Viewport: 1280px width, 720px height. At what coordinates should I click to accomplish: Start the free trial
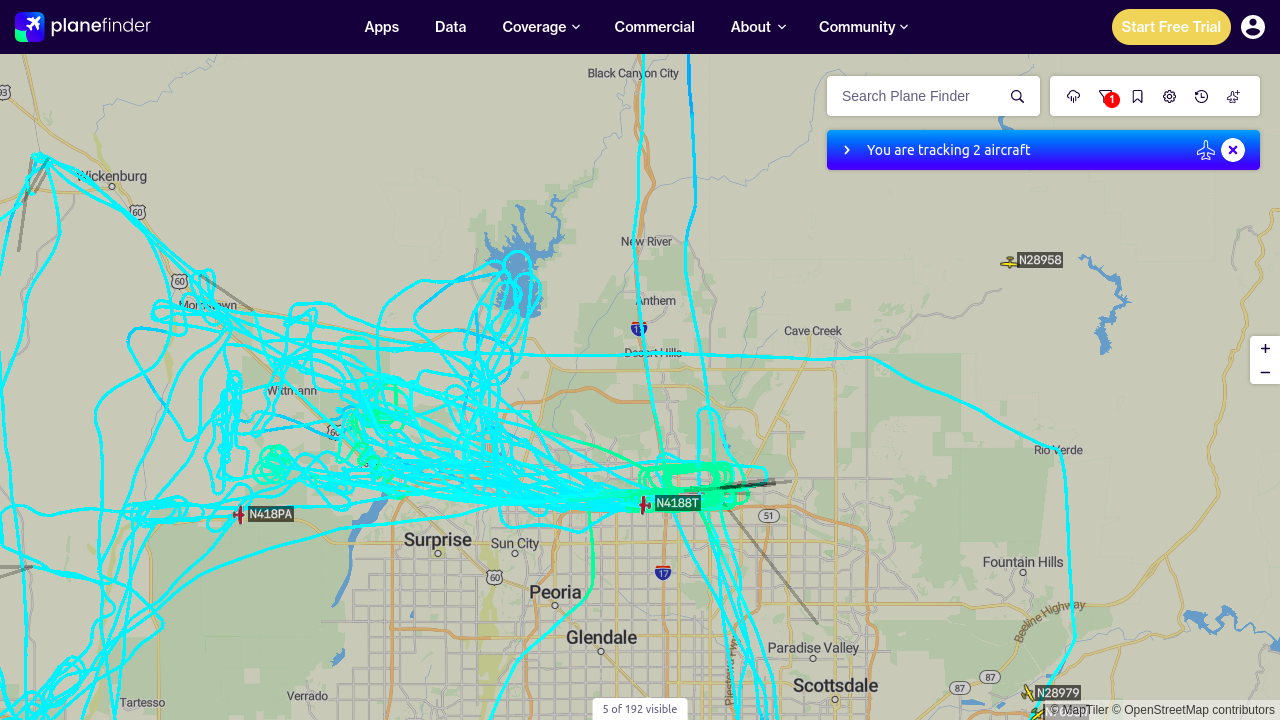(x=1171, y=27)
